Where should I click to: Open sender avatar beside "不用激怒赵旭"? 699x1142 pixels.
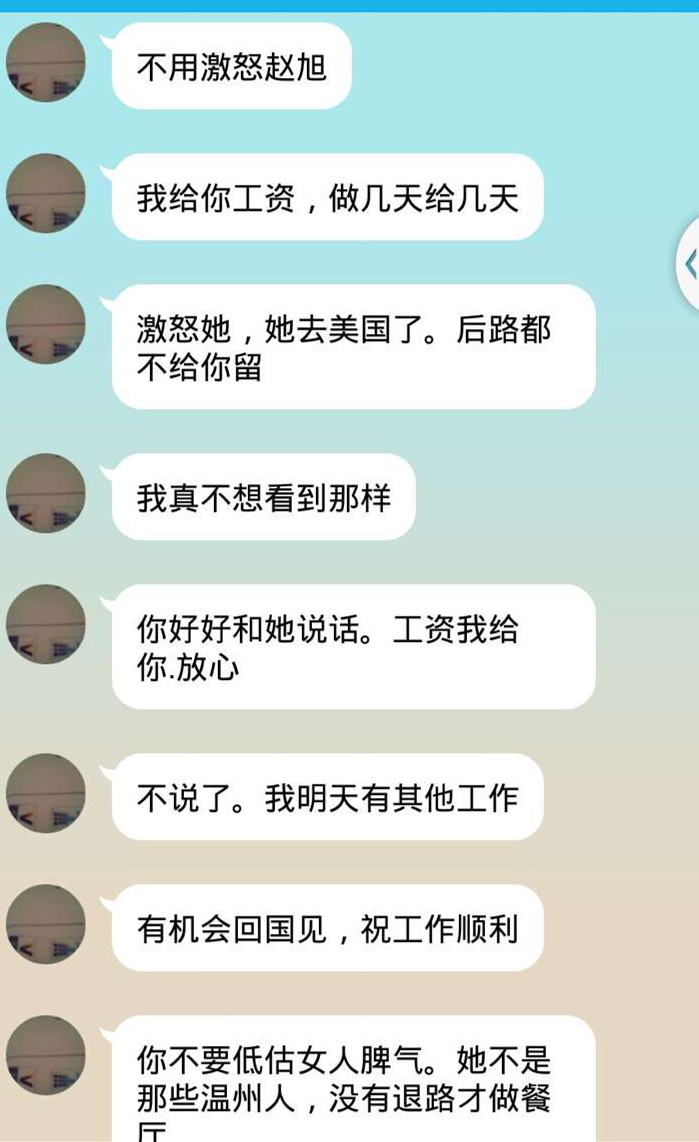click(x=46, y=63)
